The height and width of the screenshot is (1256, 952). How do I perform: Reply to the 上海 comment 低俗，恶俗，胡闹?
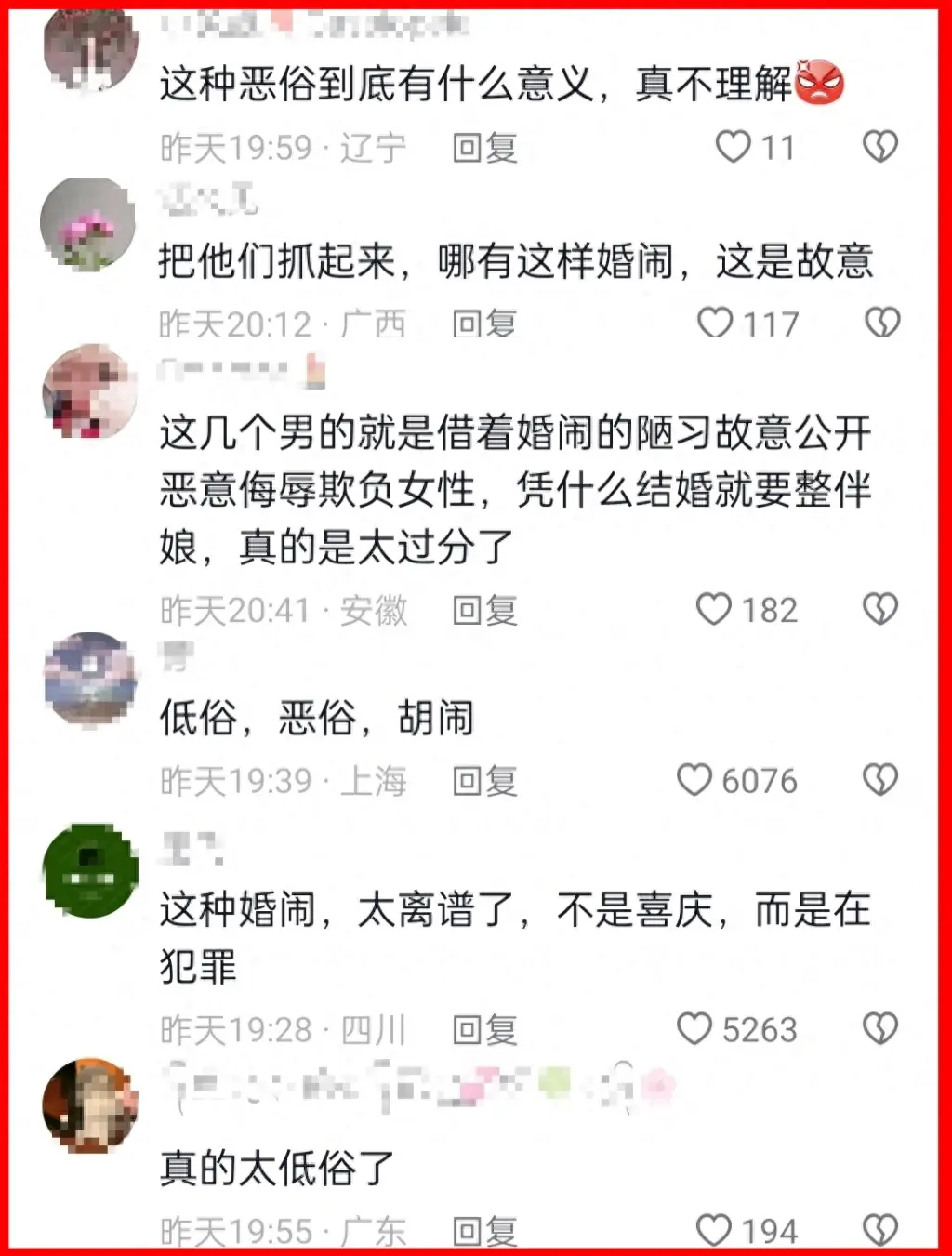tap(484, 781)
